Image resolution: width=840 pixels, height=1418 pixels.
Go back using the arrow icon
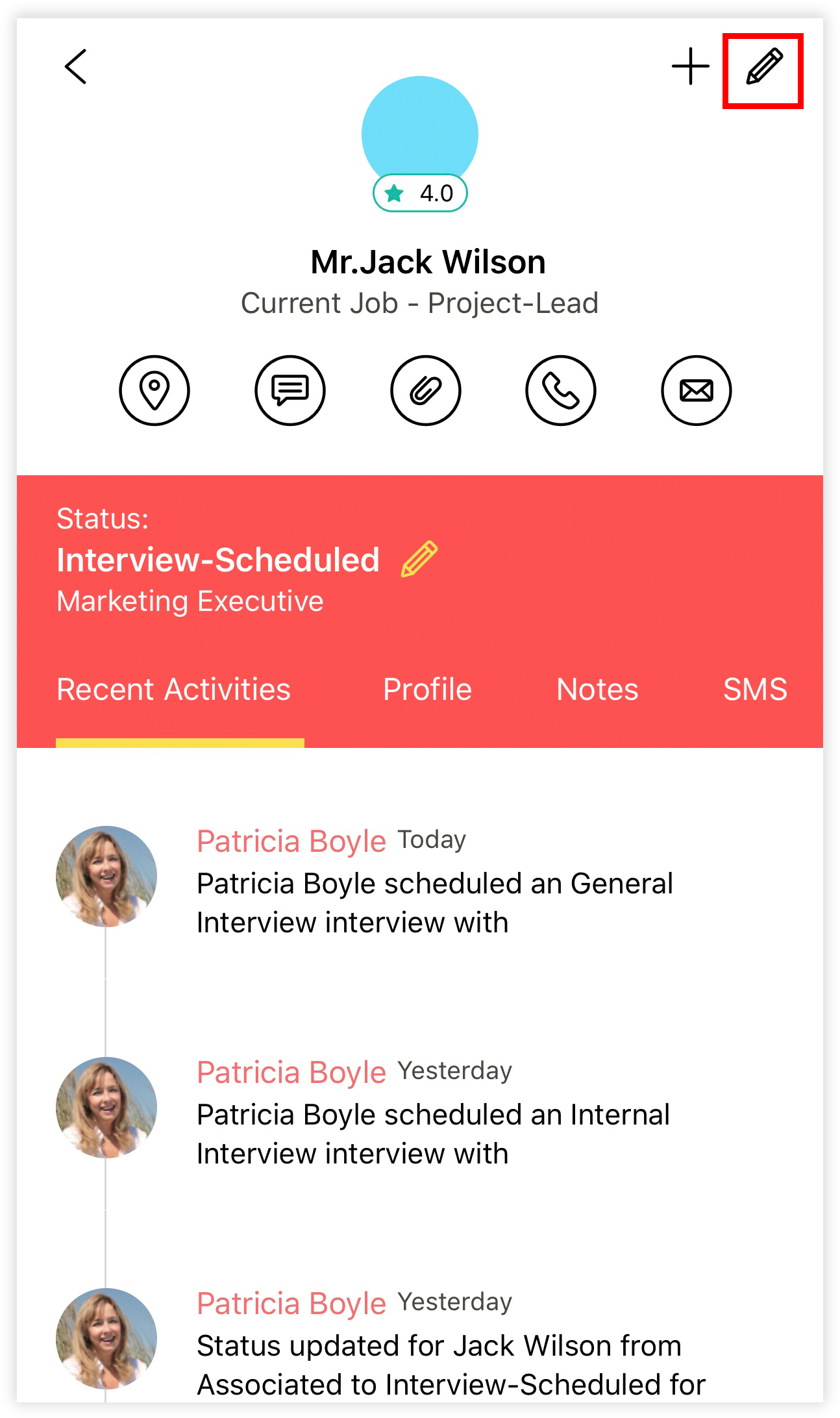[76, 66]
